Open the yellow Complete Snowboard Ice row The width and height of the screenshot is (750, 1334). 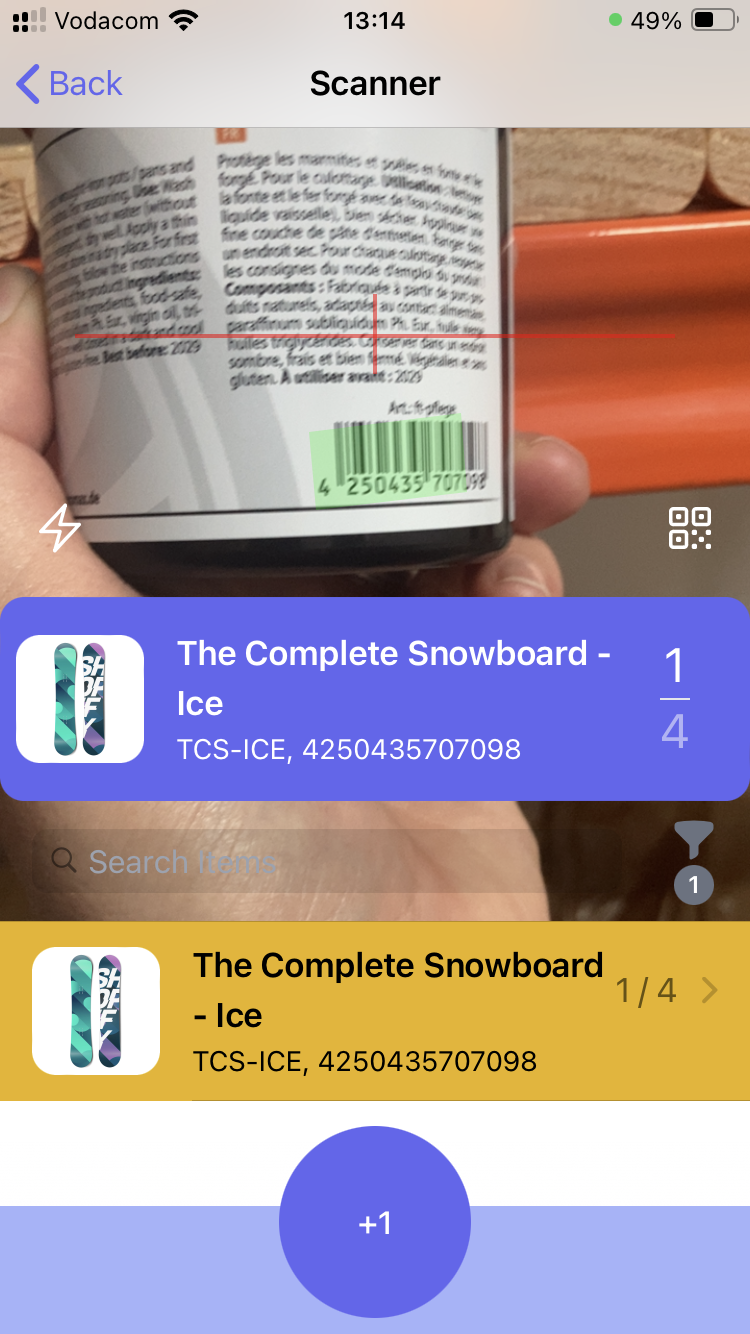pyautogui.click(x=375, y=1010)
